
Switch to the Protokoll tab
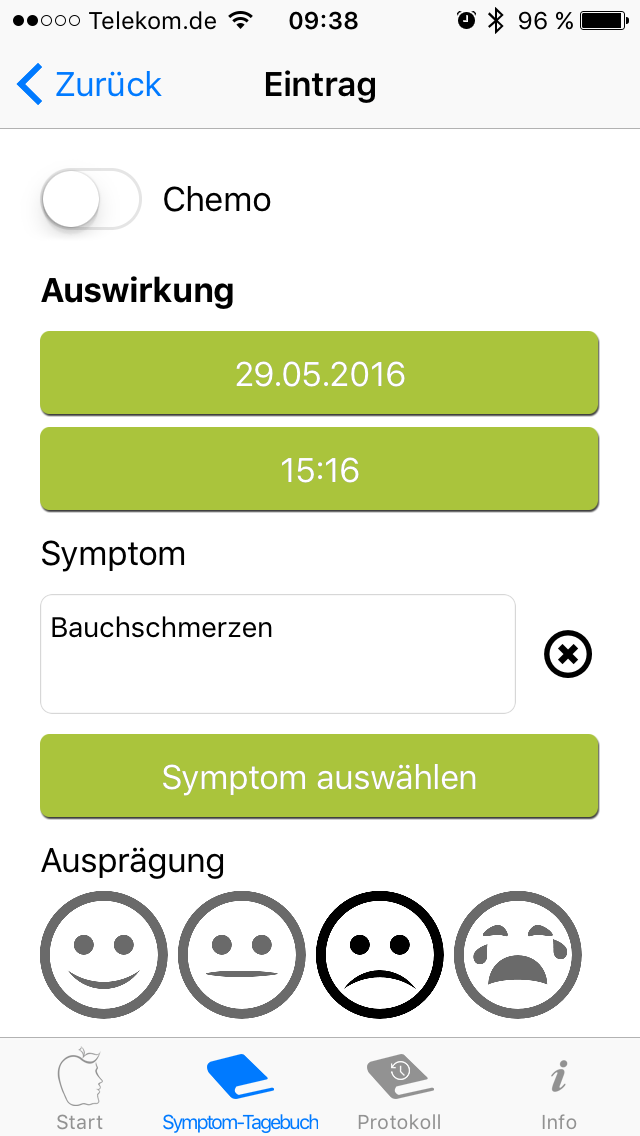tap(399, 1088)
